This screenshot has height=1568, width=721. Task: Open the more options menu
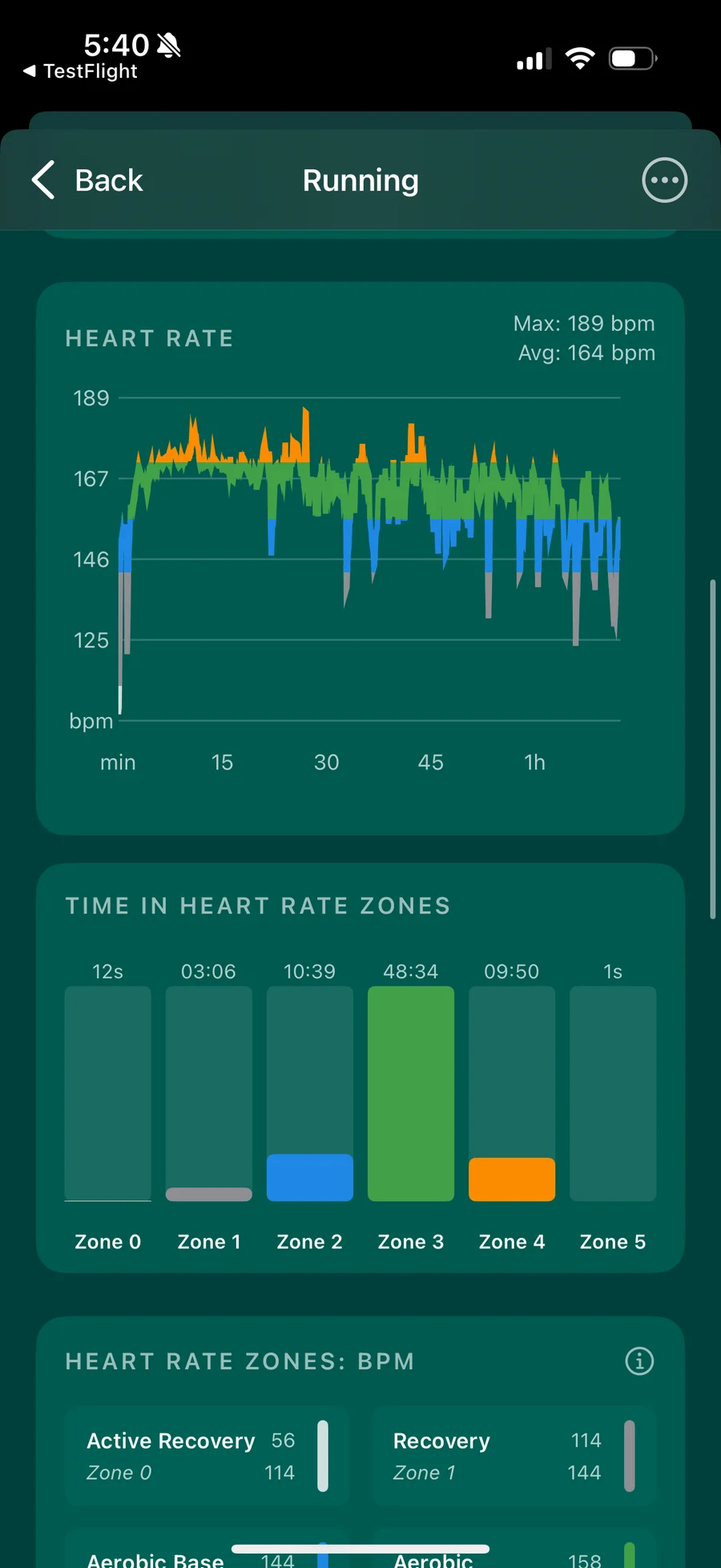[x=664, y=180]
